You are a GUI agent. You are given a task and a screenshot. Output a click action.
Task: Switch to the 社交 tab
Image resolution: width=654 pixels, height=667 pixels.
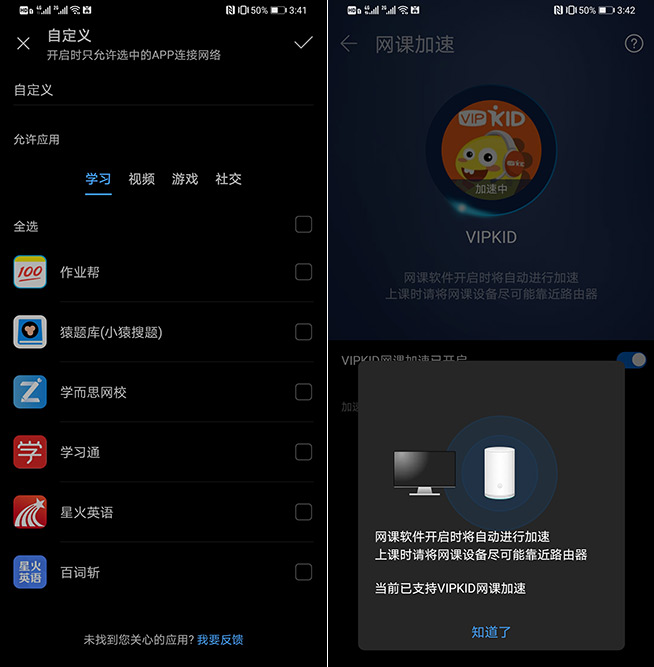tap(228, 179)
